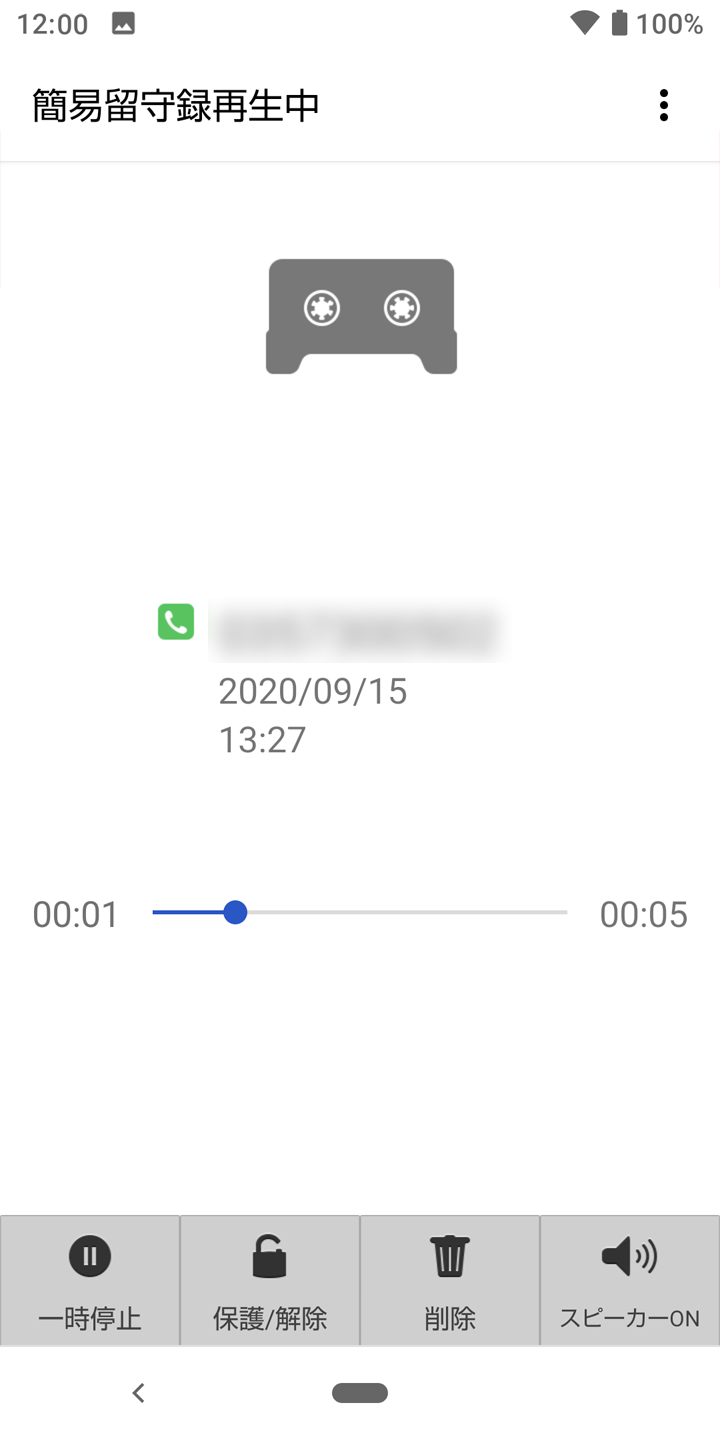Pause playback with 一時停止

pyautogui.click(x=90, y=1280)
